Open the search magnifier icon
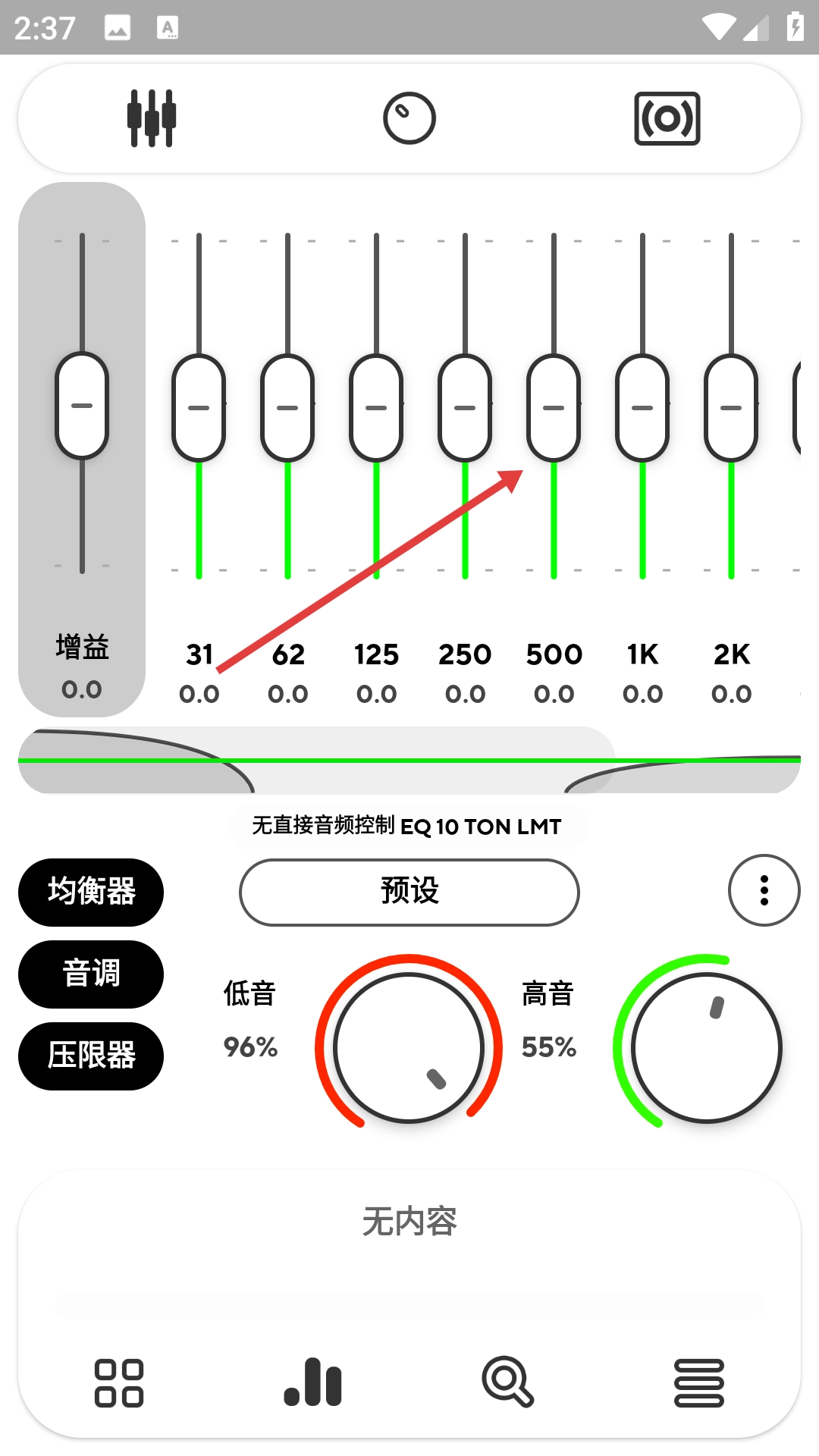This screenshot has width=819, height=1456. point(507,1382)
